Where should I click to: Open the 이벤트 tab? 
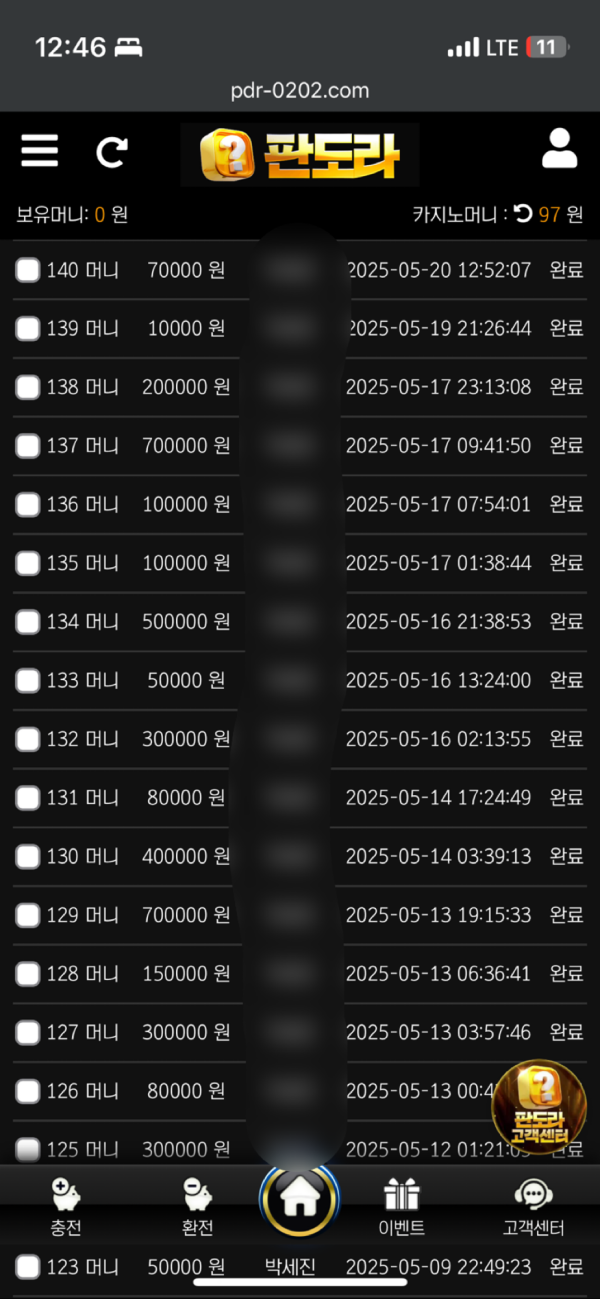pyautogui.click(x=403, y=1206)
